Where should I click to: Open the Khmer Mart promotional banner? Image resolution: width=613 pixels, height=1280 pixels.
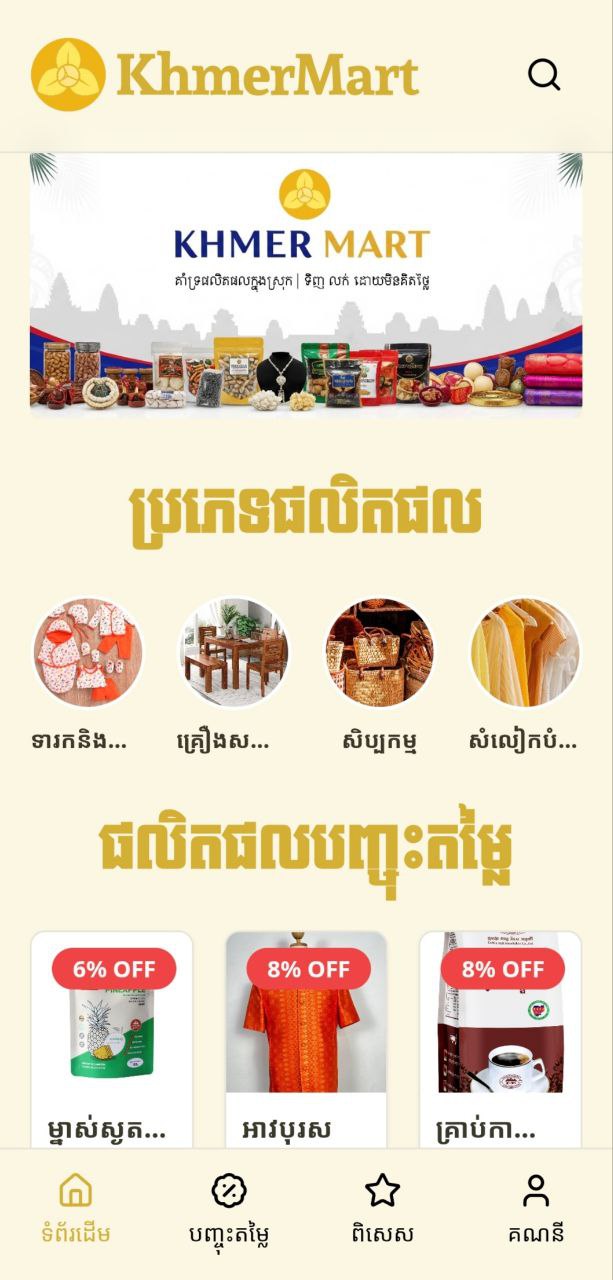tap(306, 284)
